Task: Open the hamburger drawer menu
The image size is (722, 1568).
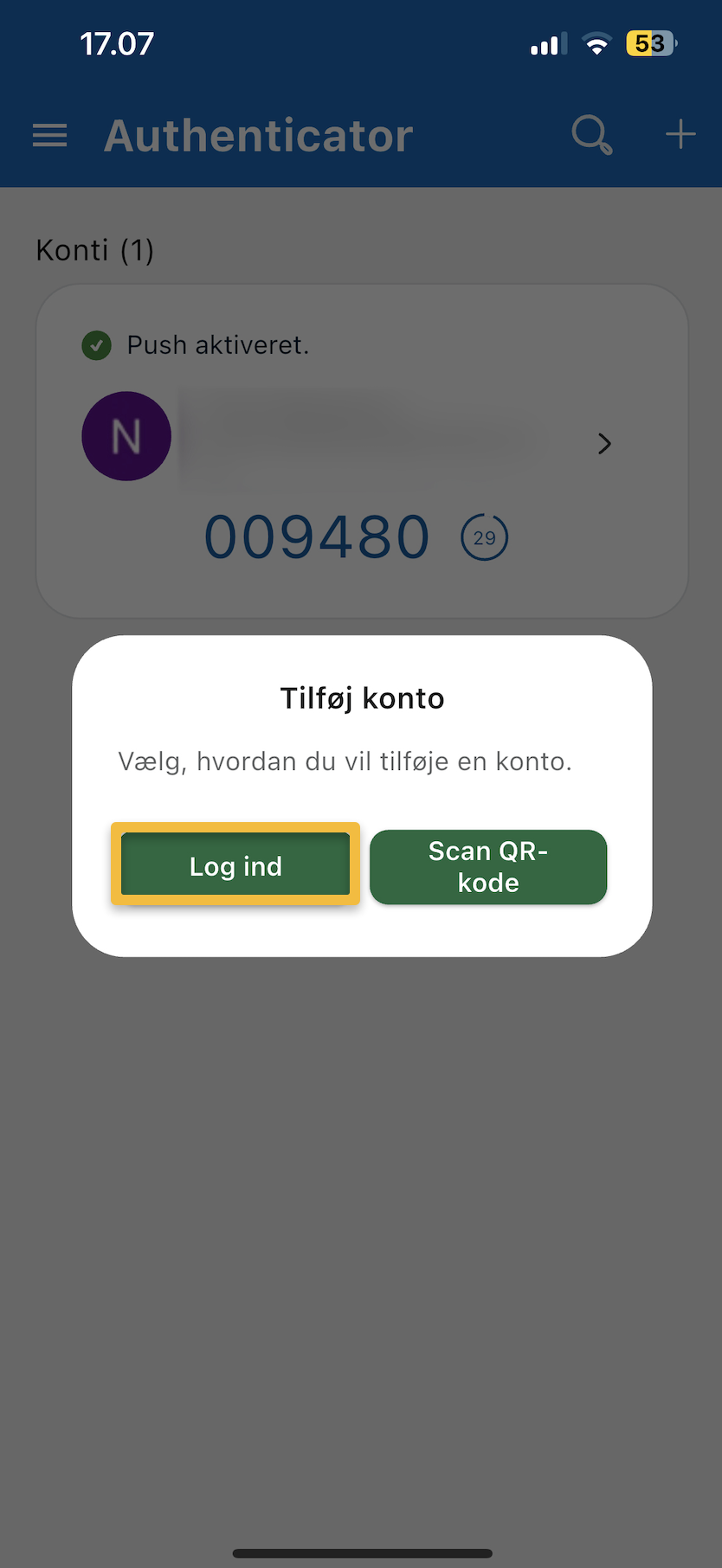Action: point(50,135)
